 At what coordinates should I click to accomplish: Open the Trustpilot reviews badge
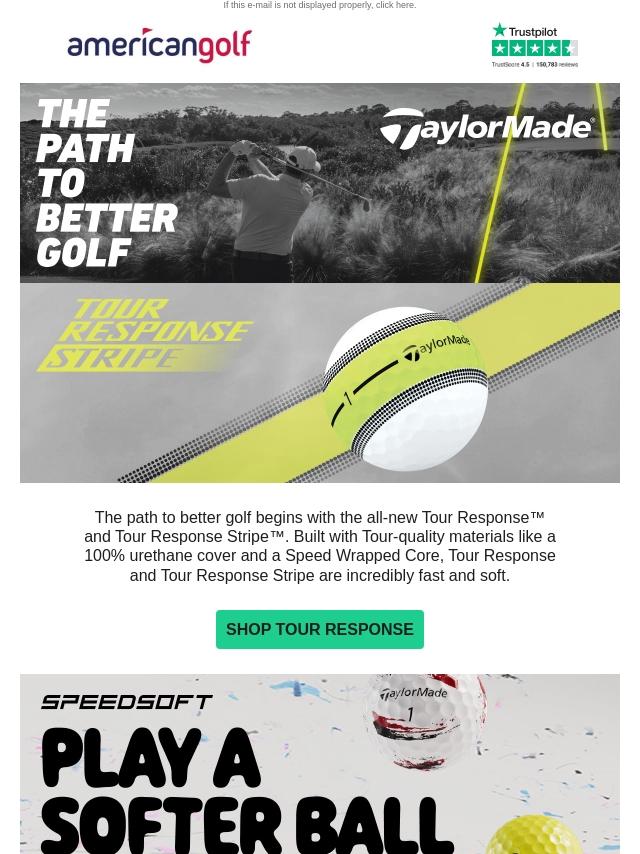click(534, 46)
